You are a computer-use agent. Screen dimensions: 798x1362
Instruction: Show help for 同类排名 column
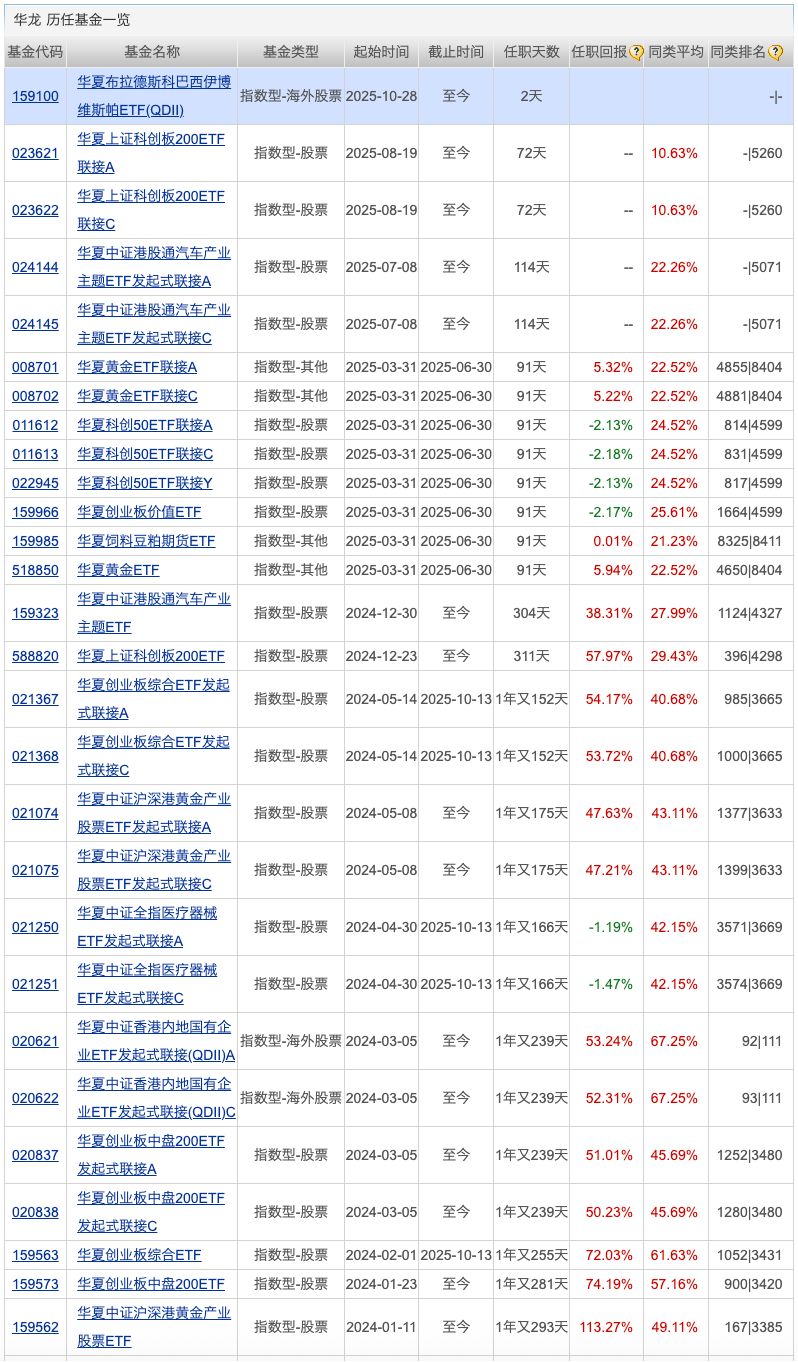pos(775,52)
